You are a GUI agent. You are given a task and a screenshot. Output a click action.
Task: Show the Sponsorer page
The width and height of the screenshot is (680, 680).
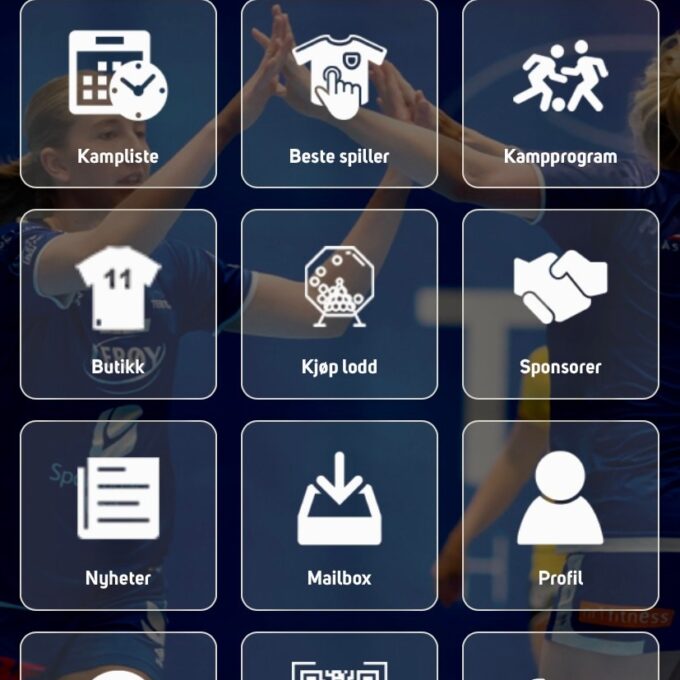coord(560,304)
